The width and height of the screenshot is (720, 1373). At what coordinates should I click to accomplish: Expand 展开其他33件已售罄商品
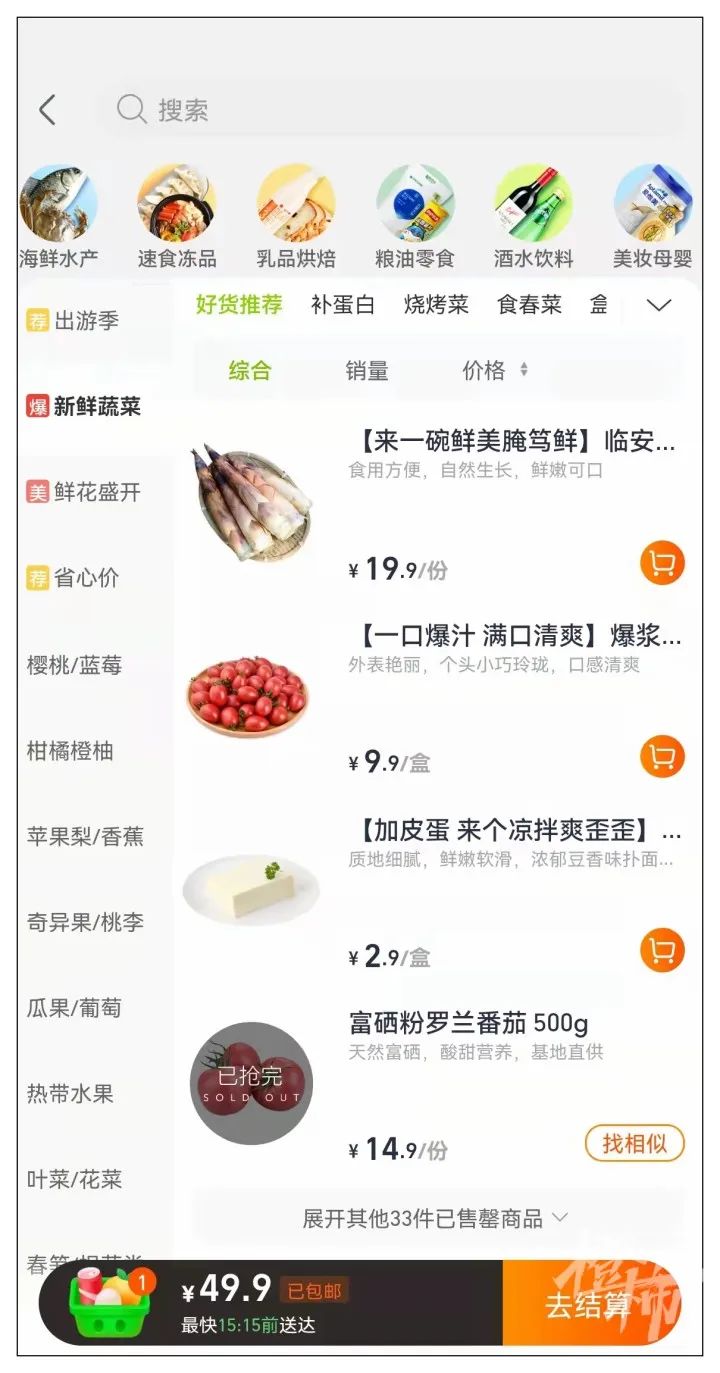(436, 1218)
